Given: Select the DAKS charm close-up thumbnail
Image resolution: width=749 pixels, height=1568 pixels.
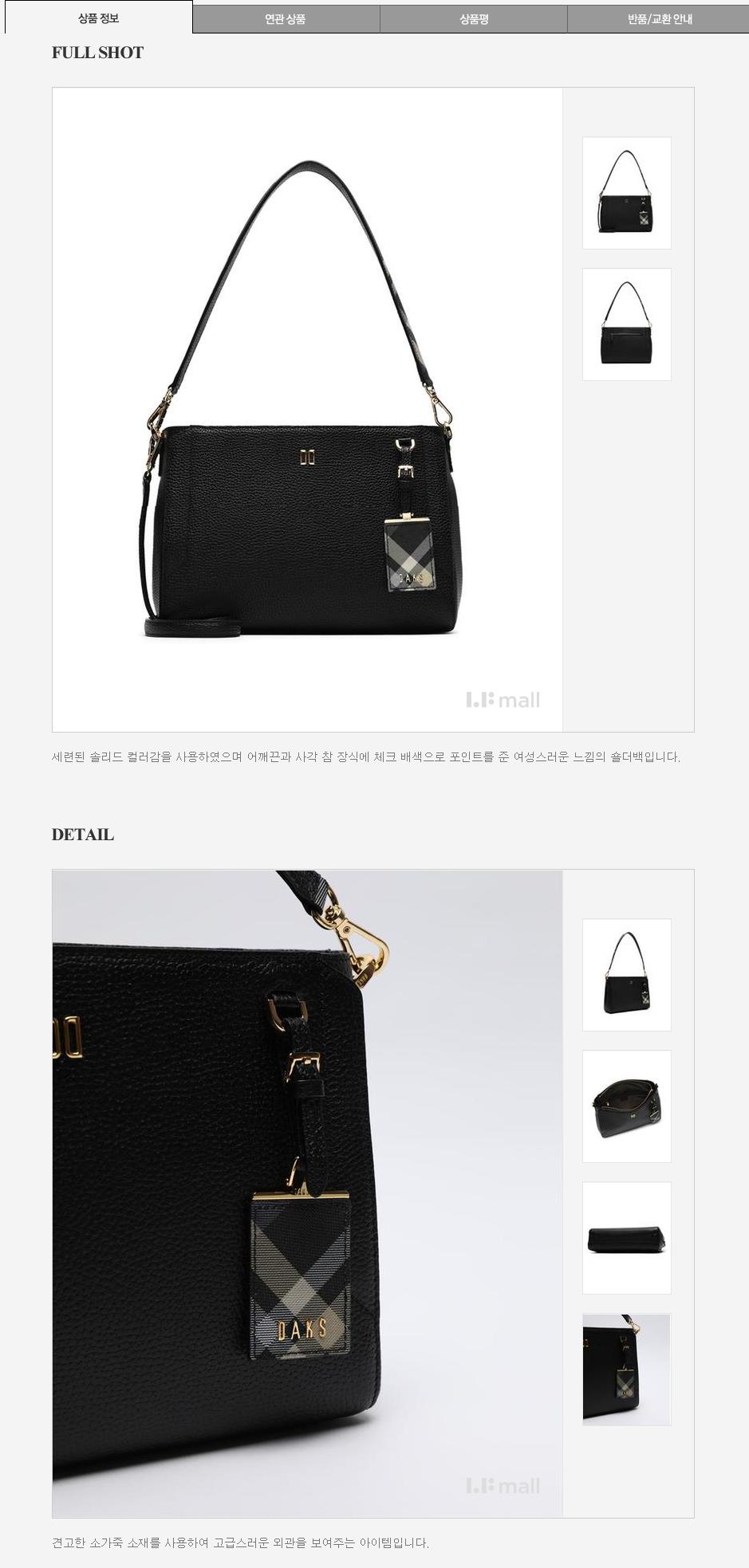Looking at the screenshot, I should [x=626, y=1370].
